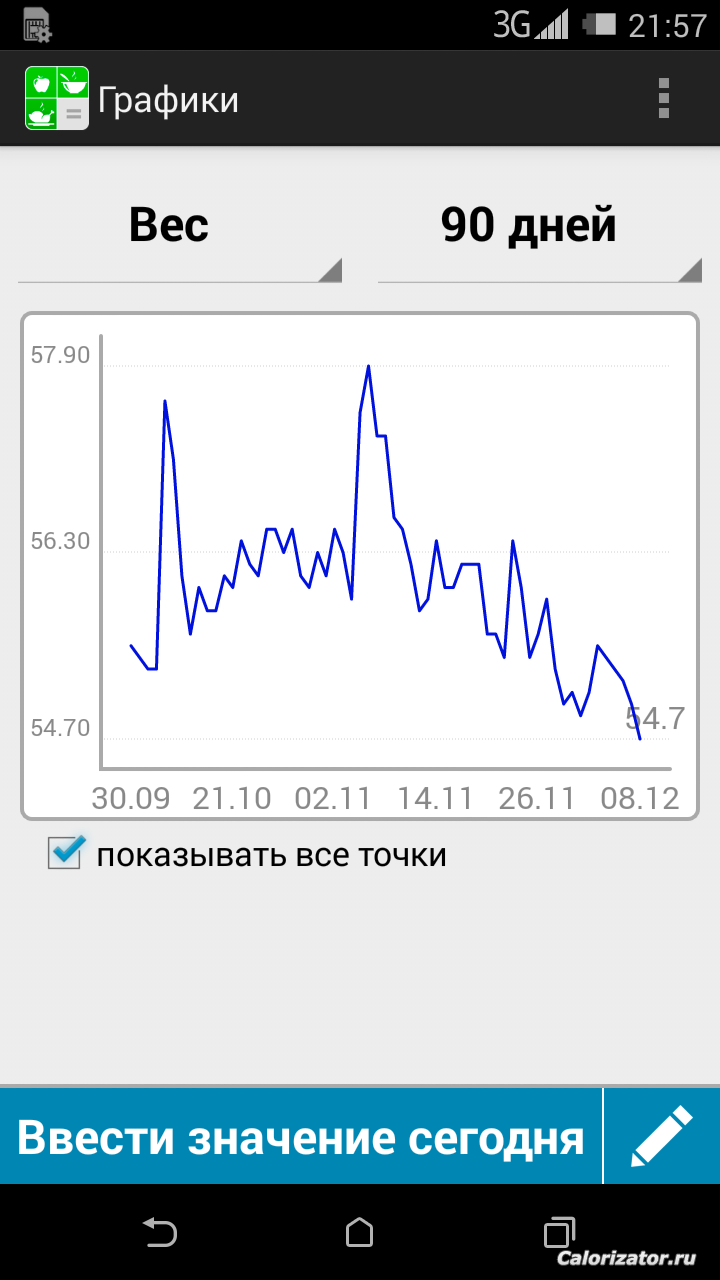The image size is (720, 1280).
Task: Tap the pencil edit icon
Action: coord(662,1137)
